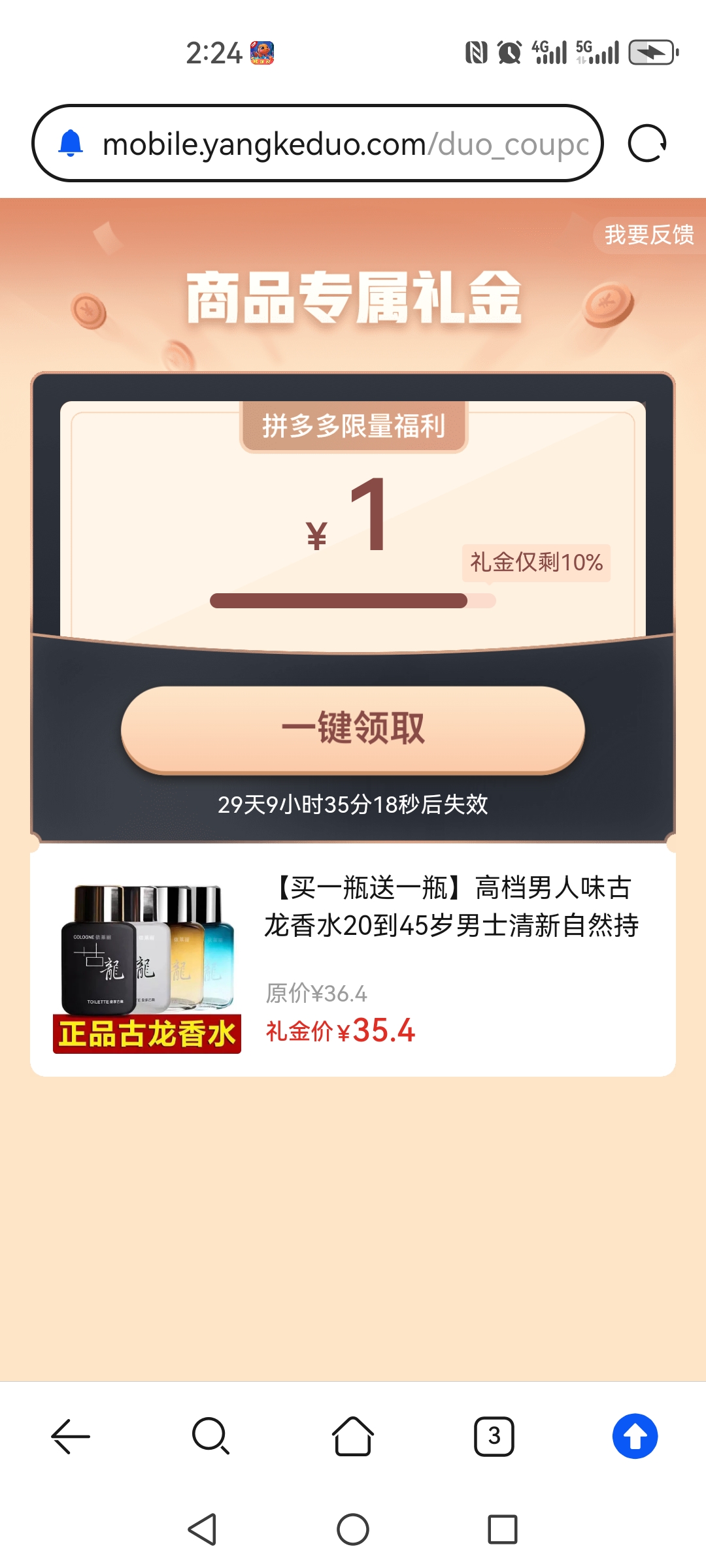Tap the system recent apps button

502,1529
